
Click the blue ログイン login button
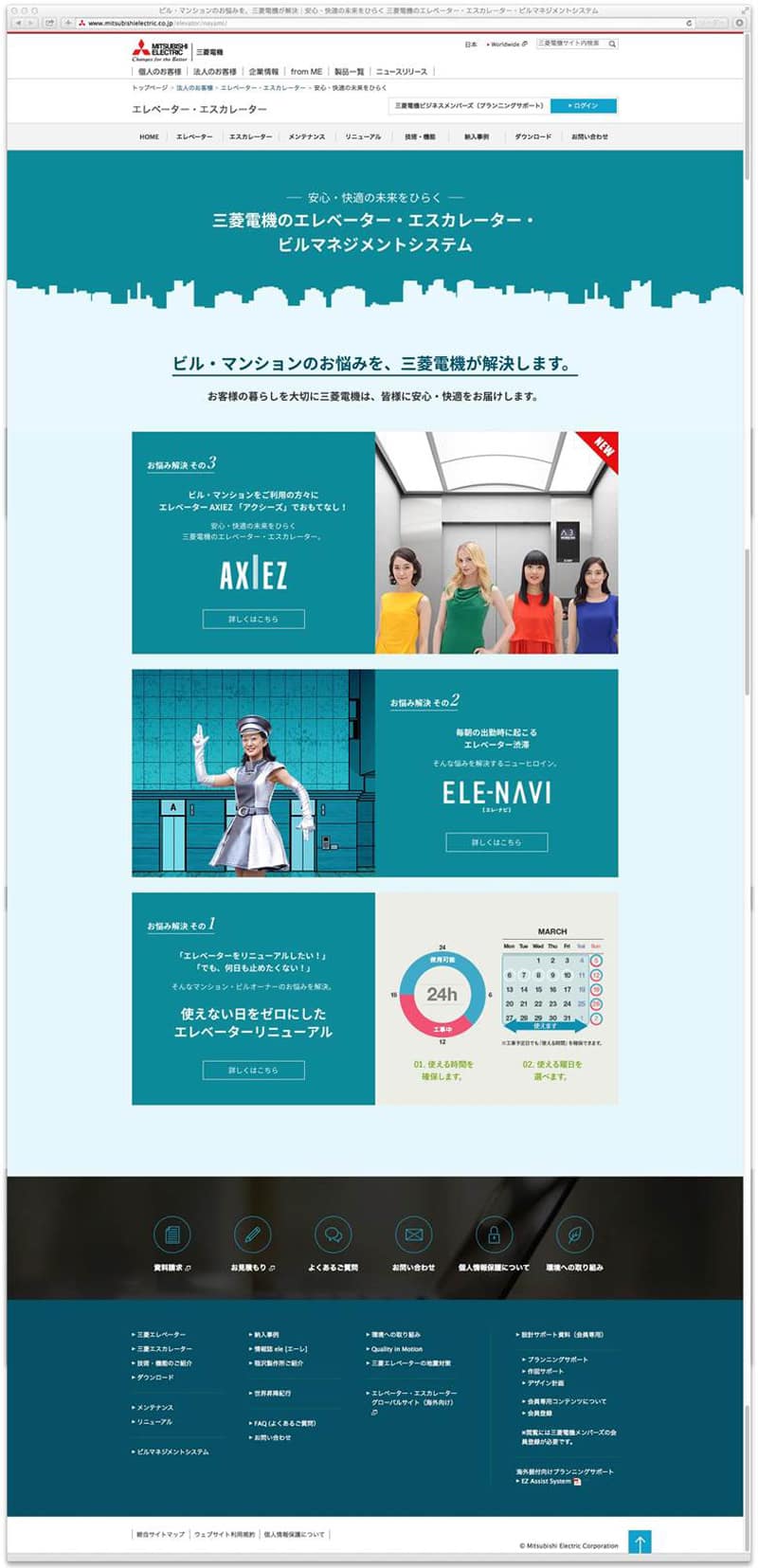[x=584, y=106]
